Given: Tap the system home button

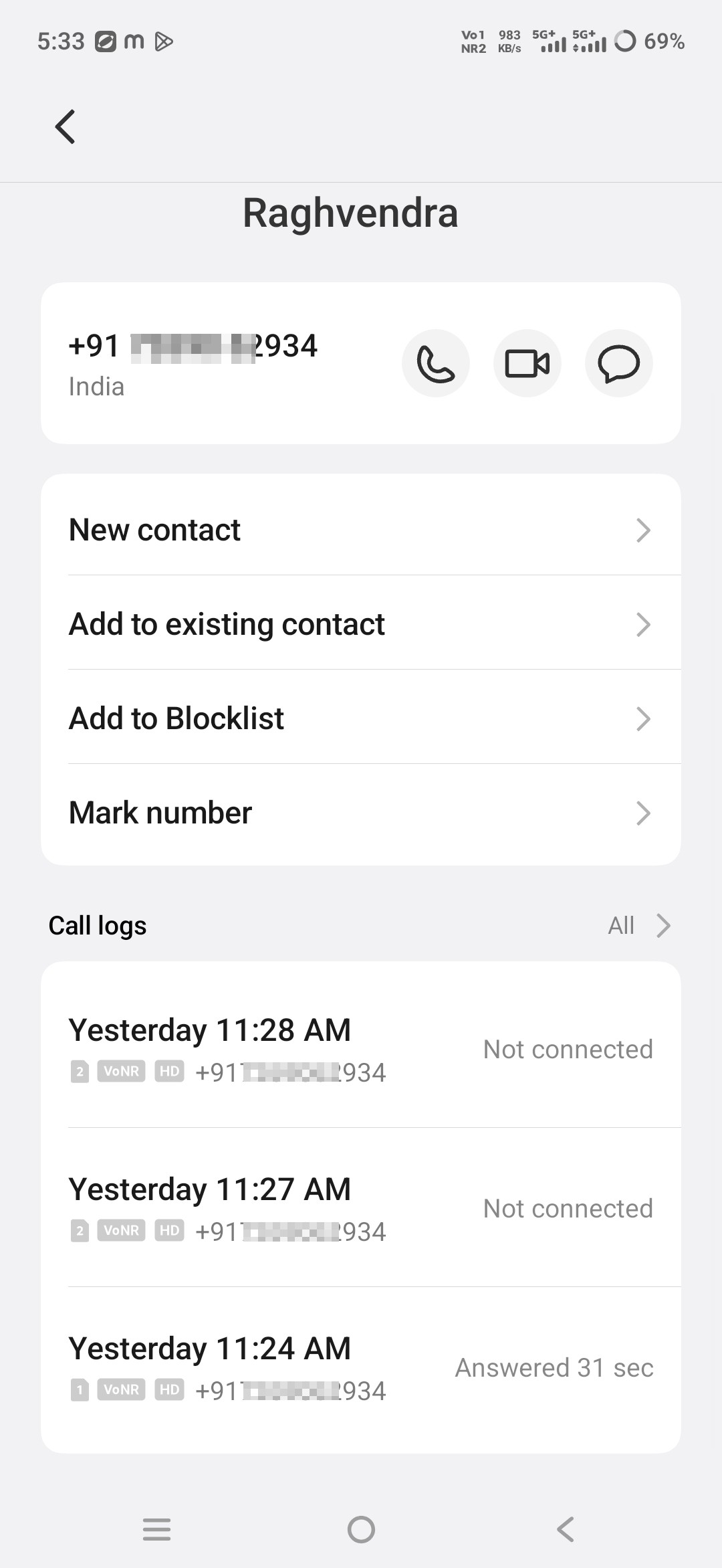Looking at the screenshot, I should (361, 1529).
